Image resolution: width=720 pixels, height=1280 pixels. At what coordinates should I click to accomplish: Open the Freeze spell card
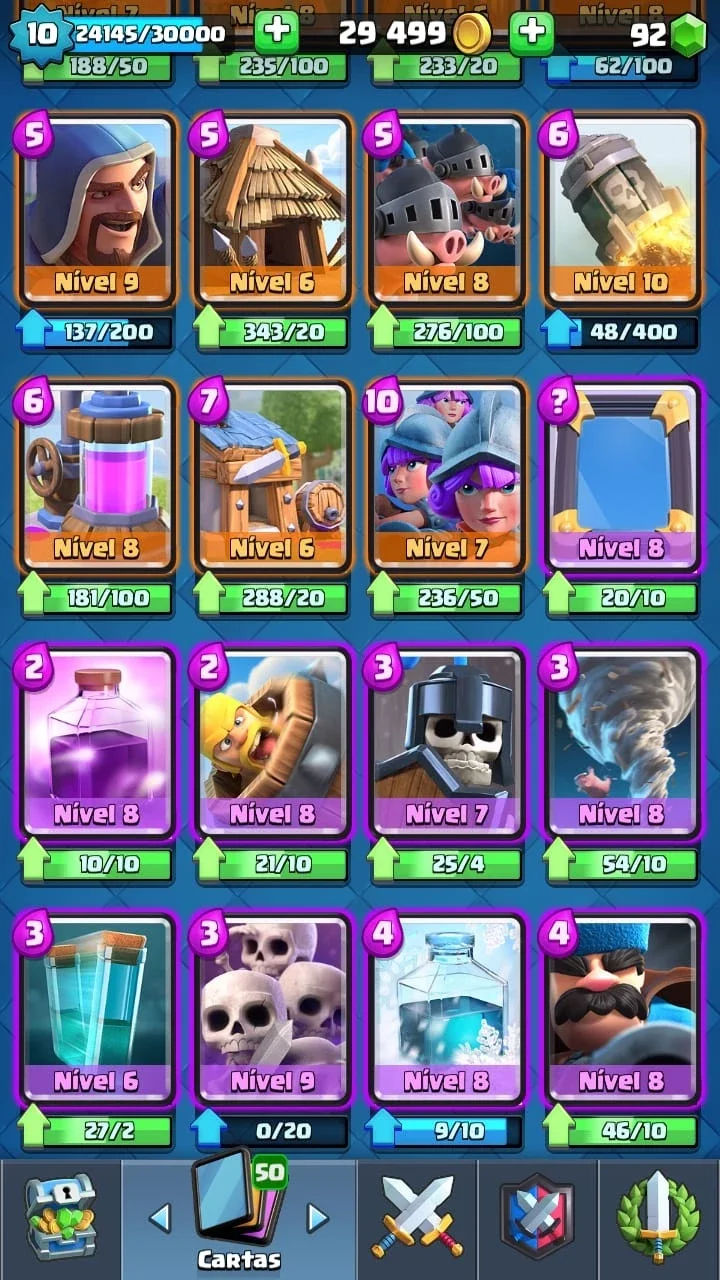[x=447, y=1008]
